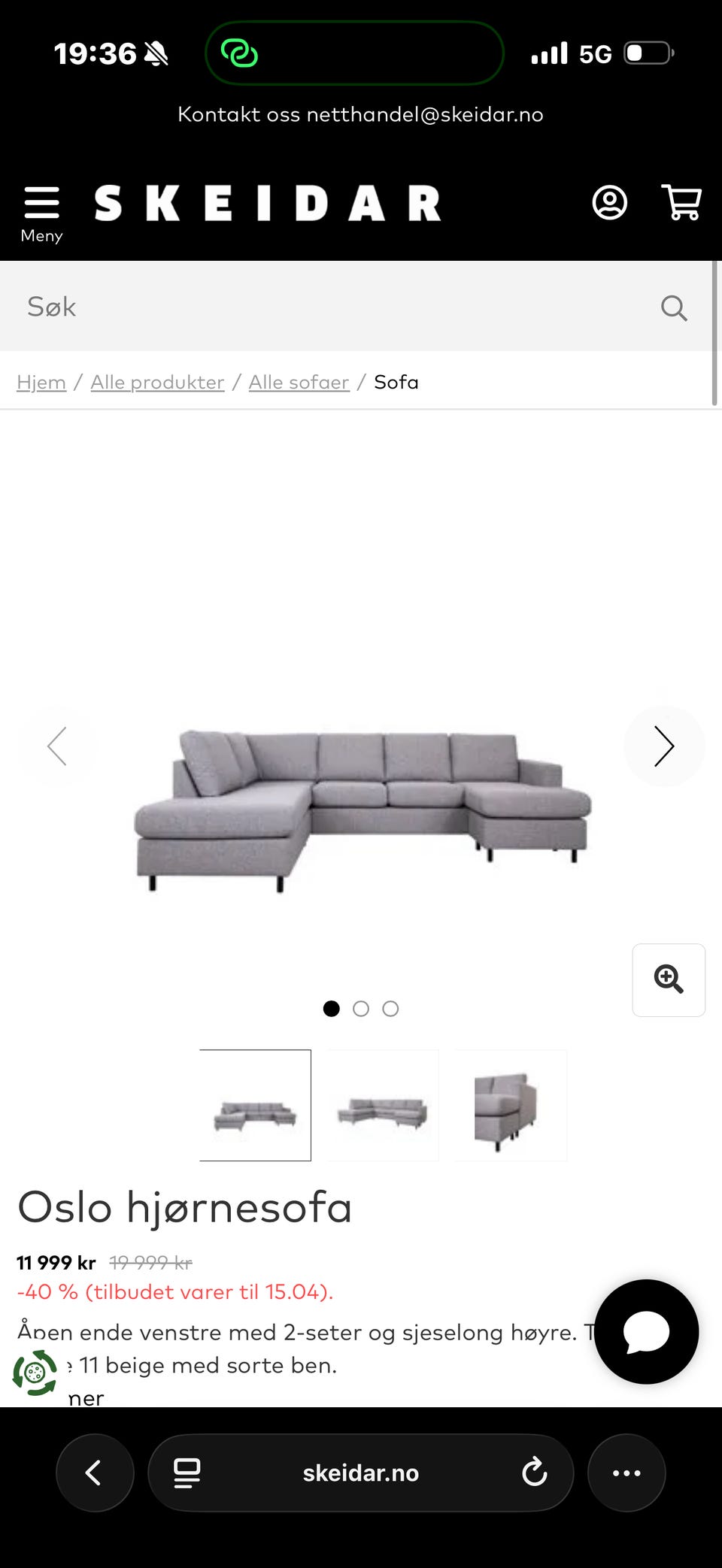
Task: Tap the Søk search field
Action: 331,307
